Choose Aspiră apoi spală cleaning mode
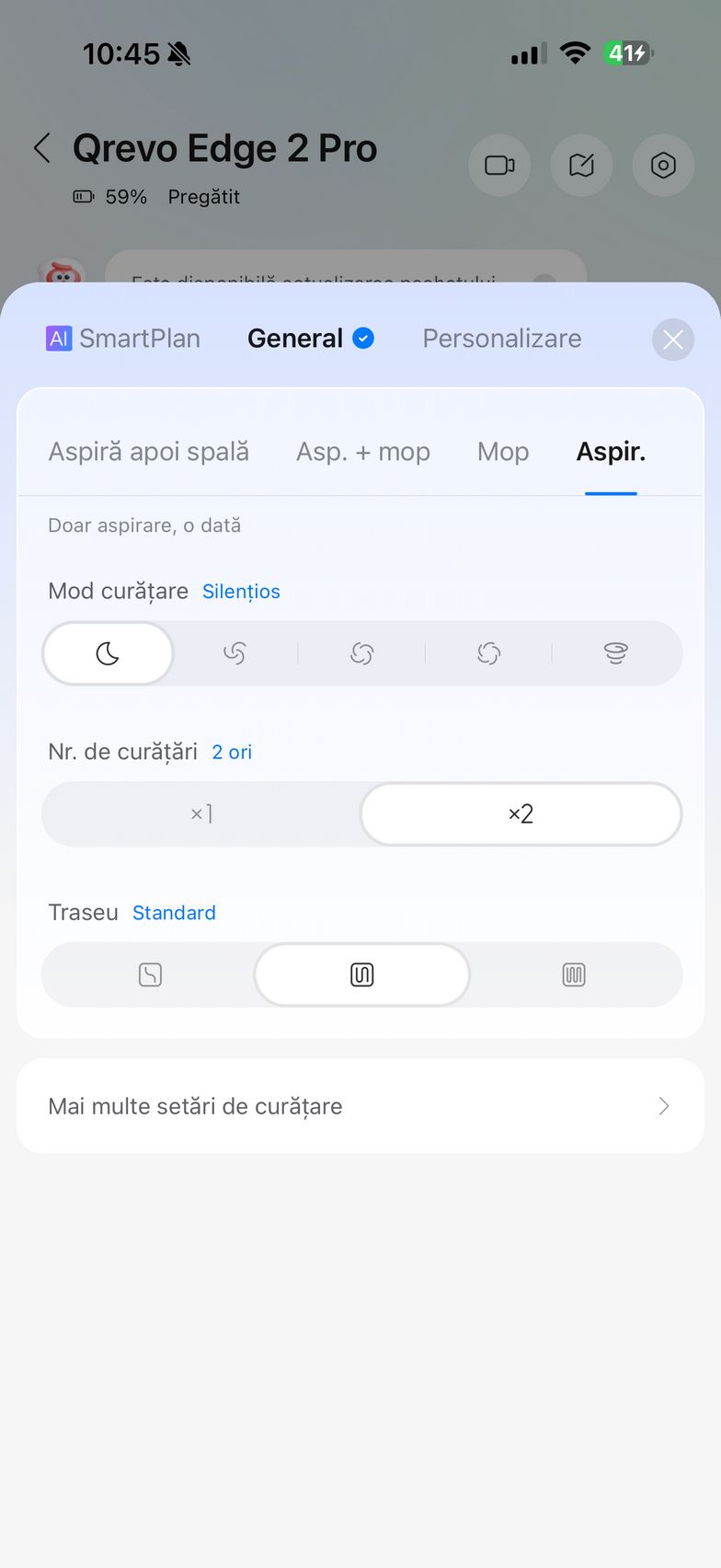 coord(148,452)
